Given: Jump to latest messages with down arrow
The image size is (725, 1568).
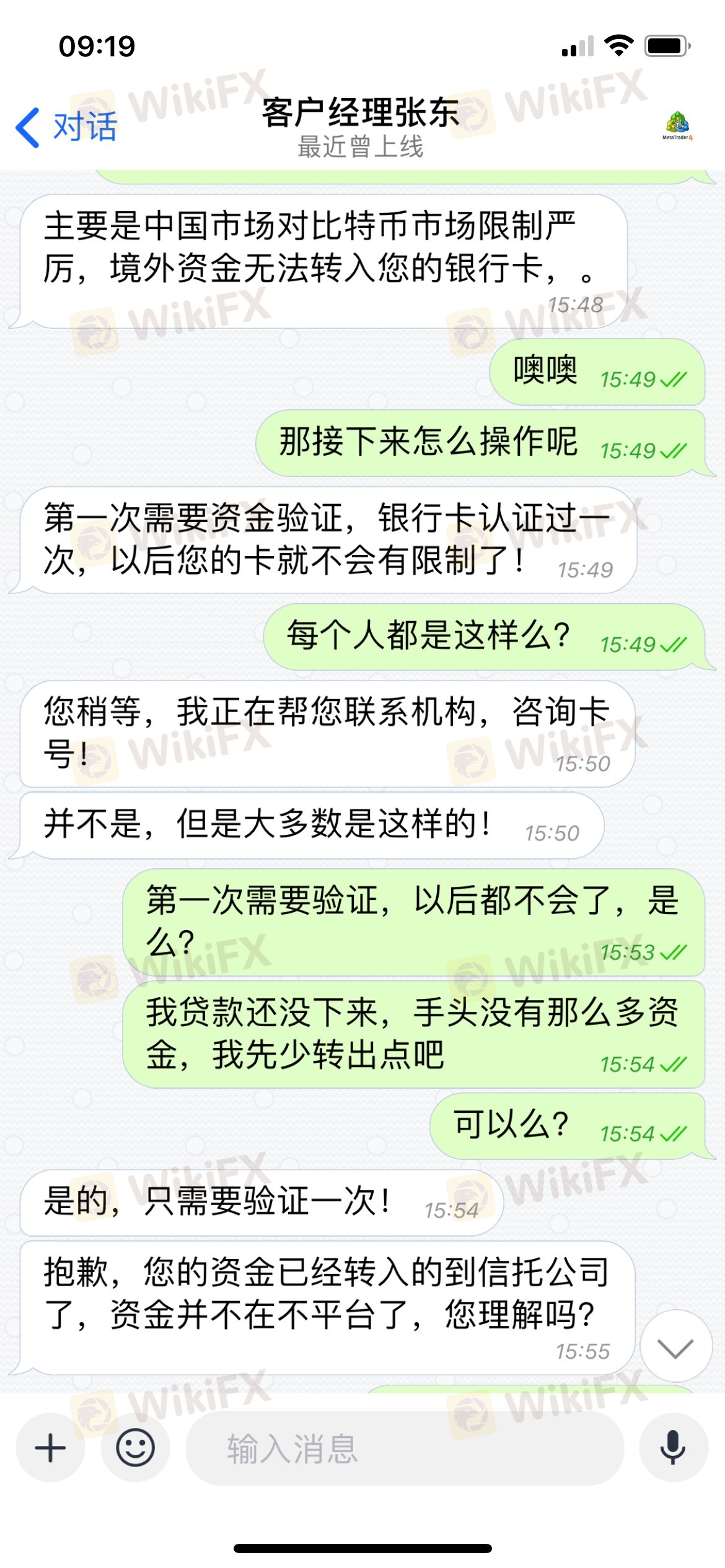Looking at the screenshot, I should [x=675, y=1348].
